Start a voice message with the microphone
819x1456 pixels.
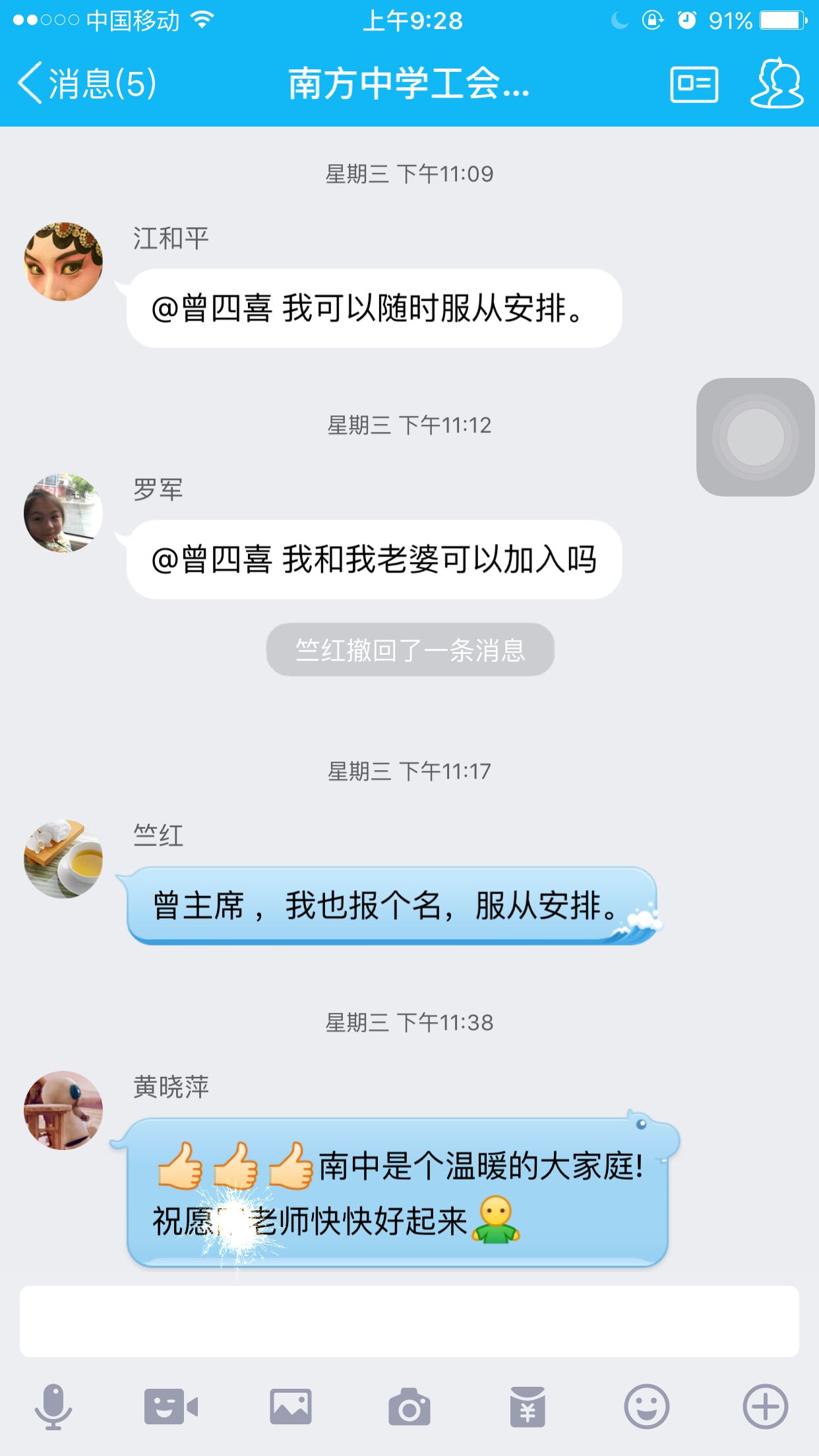tap(53, 1407)
